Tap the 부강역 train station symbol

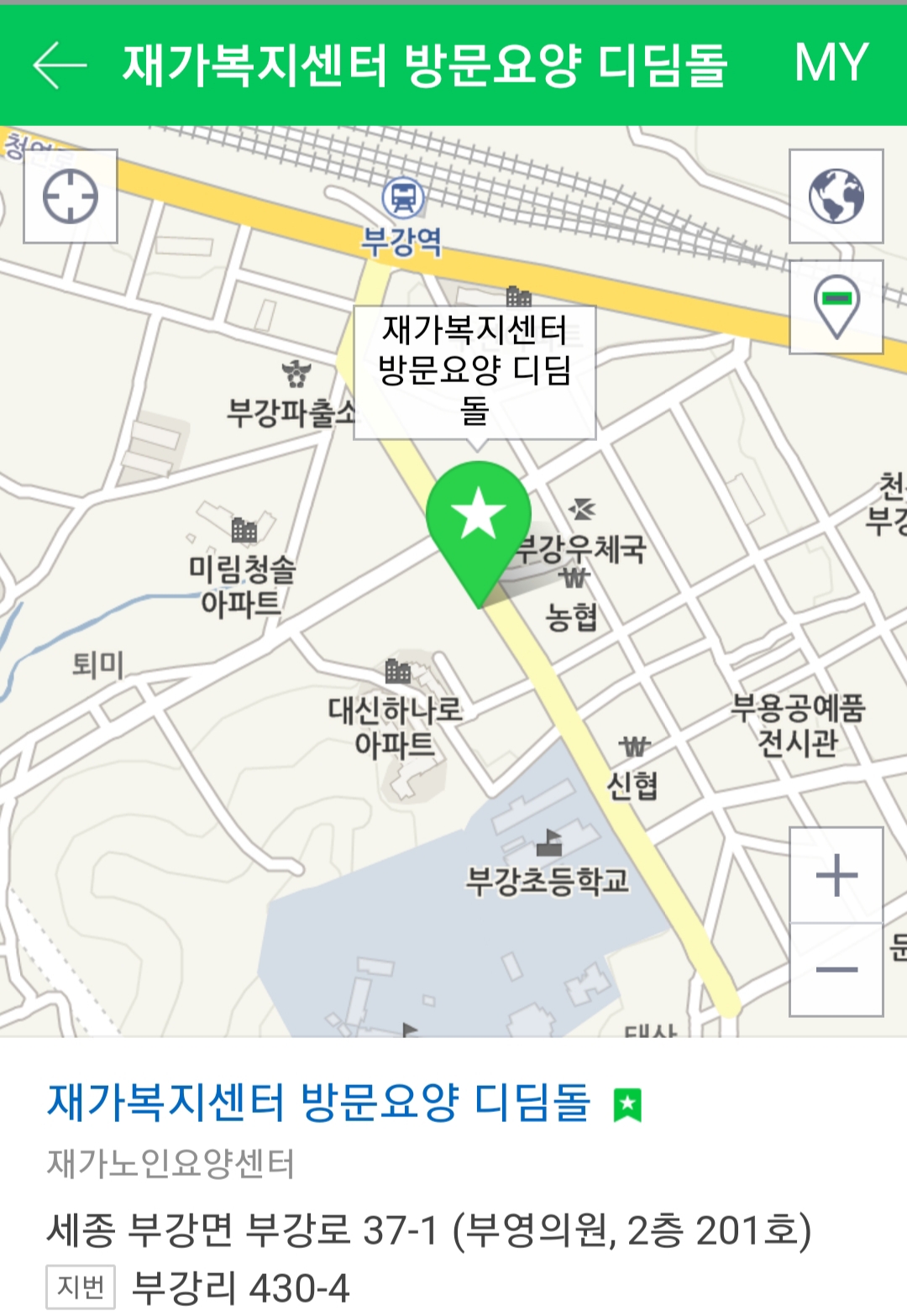pyautogui.click(x=401, y=199)
